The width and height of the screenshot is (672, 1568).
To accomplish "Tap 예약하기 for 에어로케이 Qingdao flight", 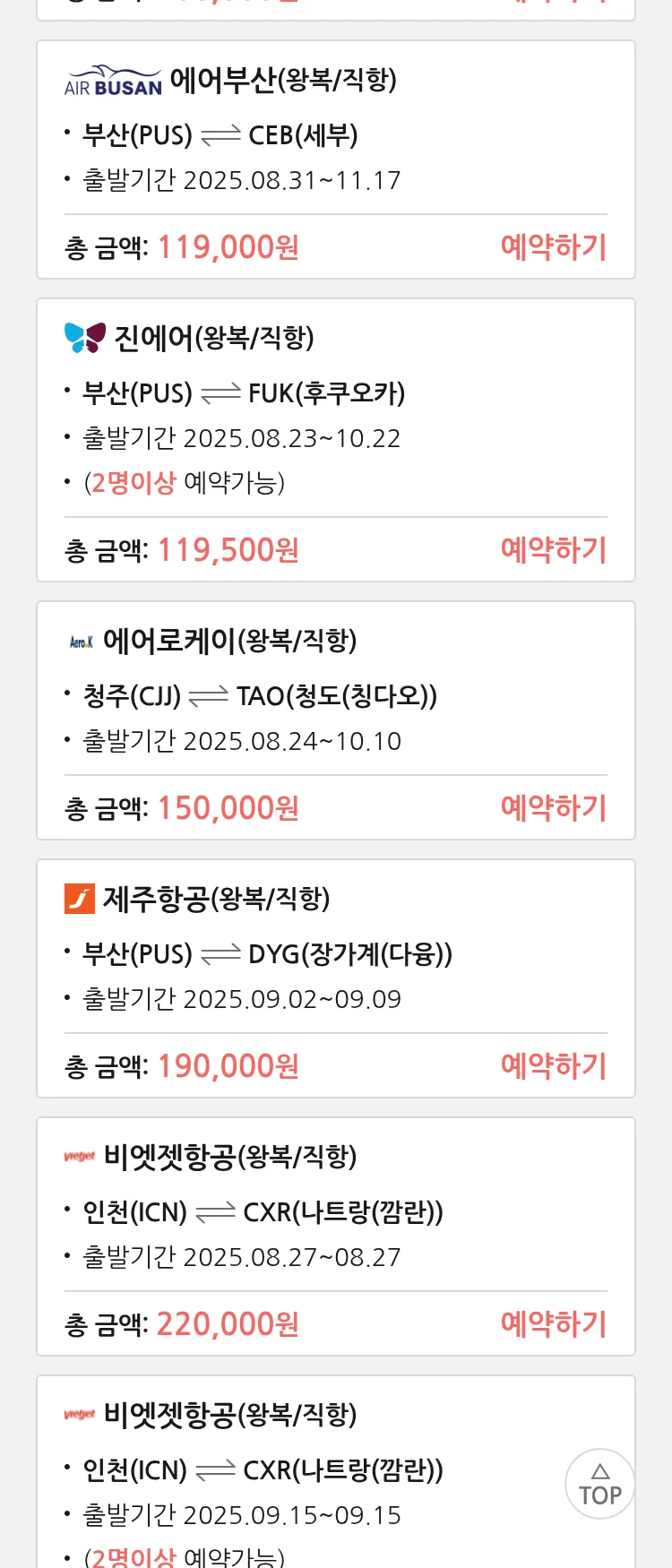I will click(x=553, y=808).
